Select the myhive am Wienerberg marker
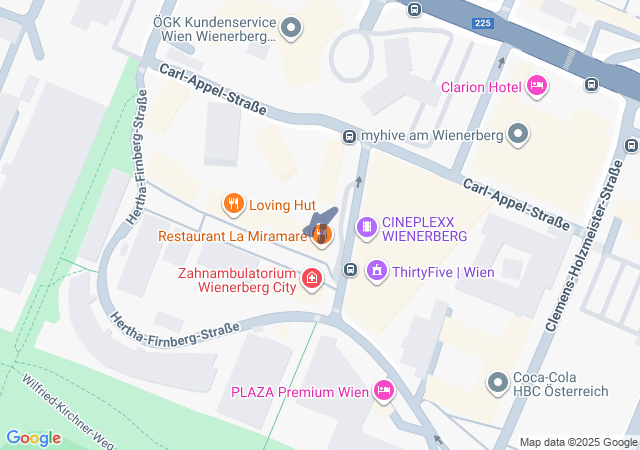640x450 pixels. [518, 134]
